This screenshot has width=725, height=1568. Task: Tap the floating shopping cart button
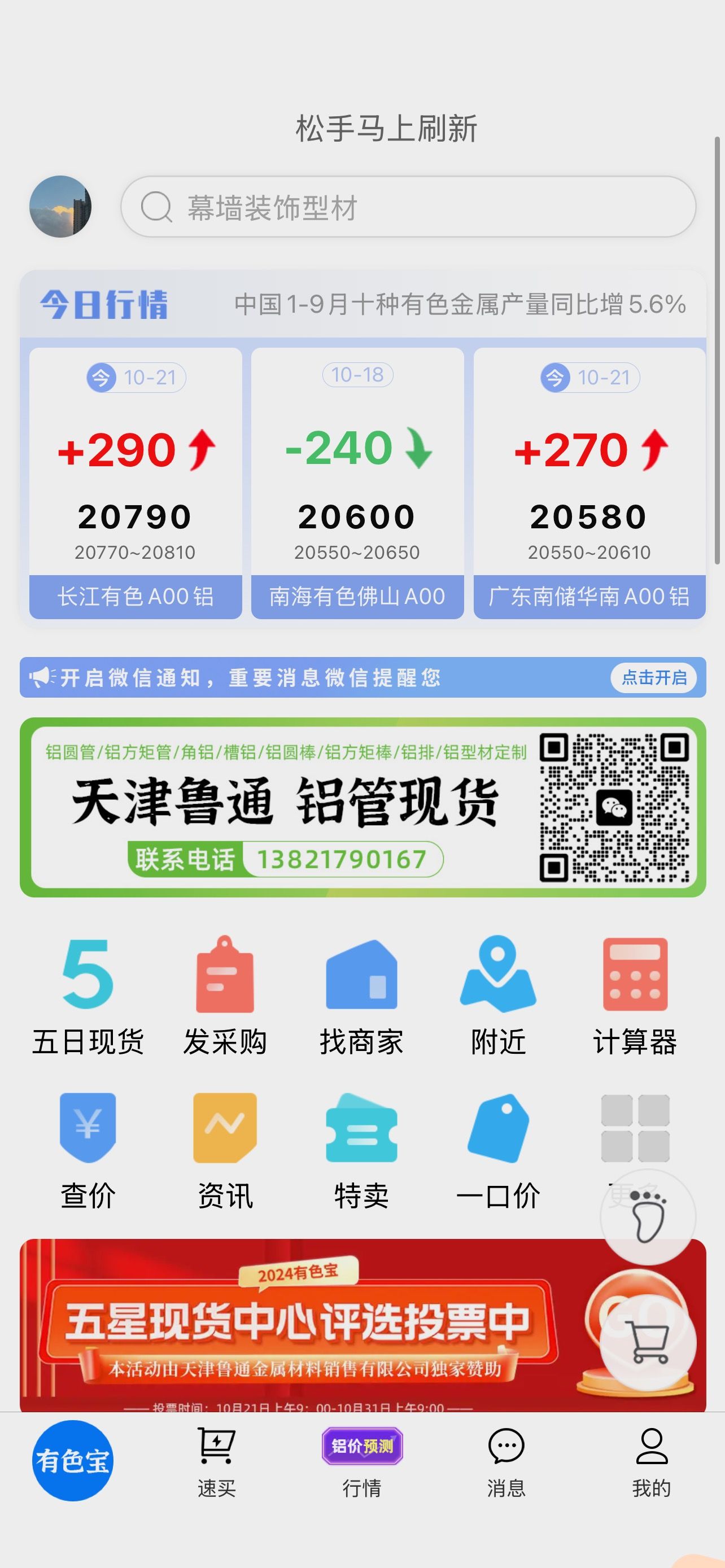point(648,1342)
